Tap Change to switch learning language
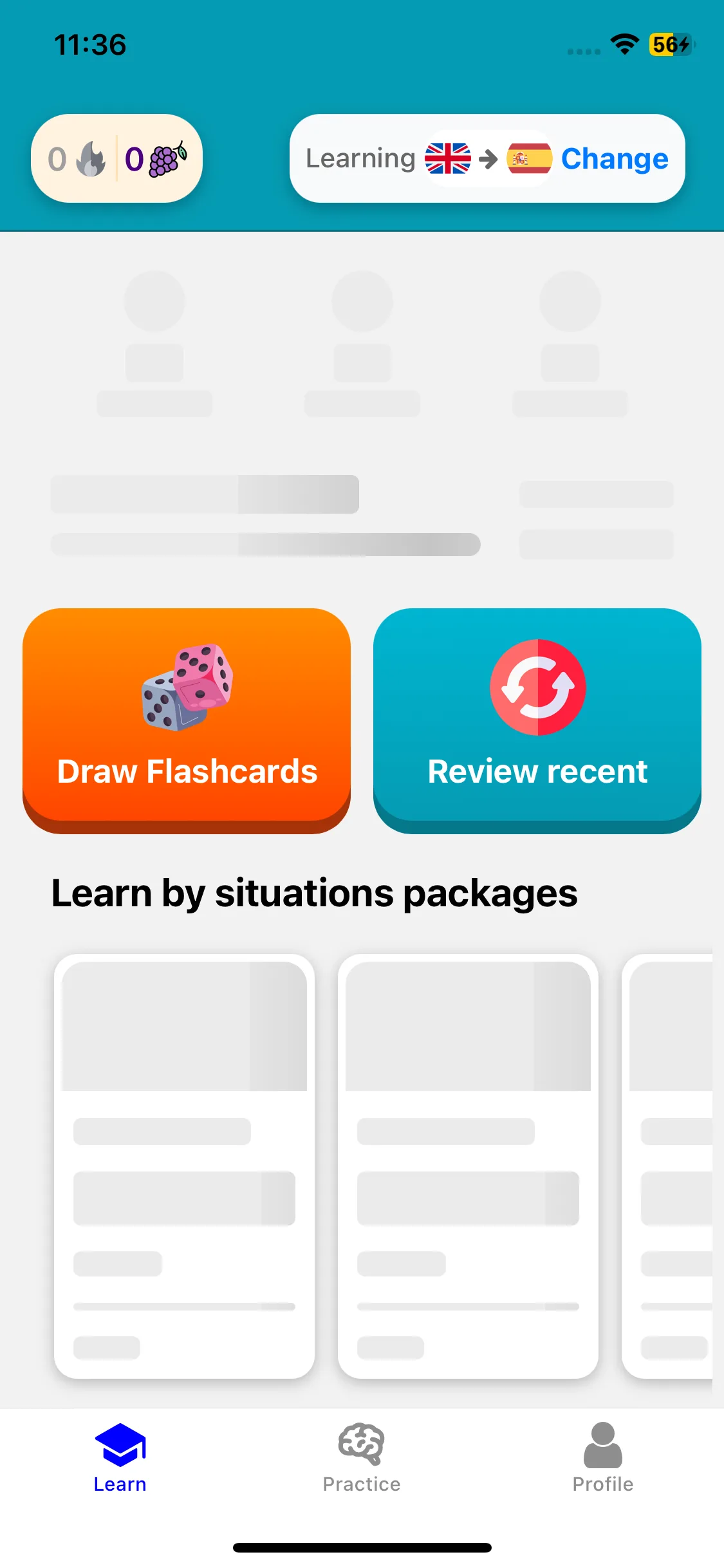 coord(614,158)
